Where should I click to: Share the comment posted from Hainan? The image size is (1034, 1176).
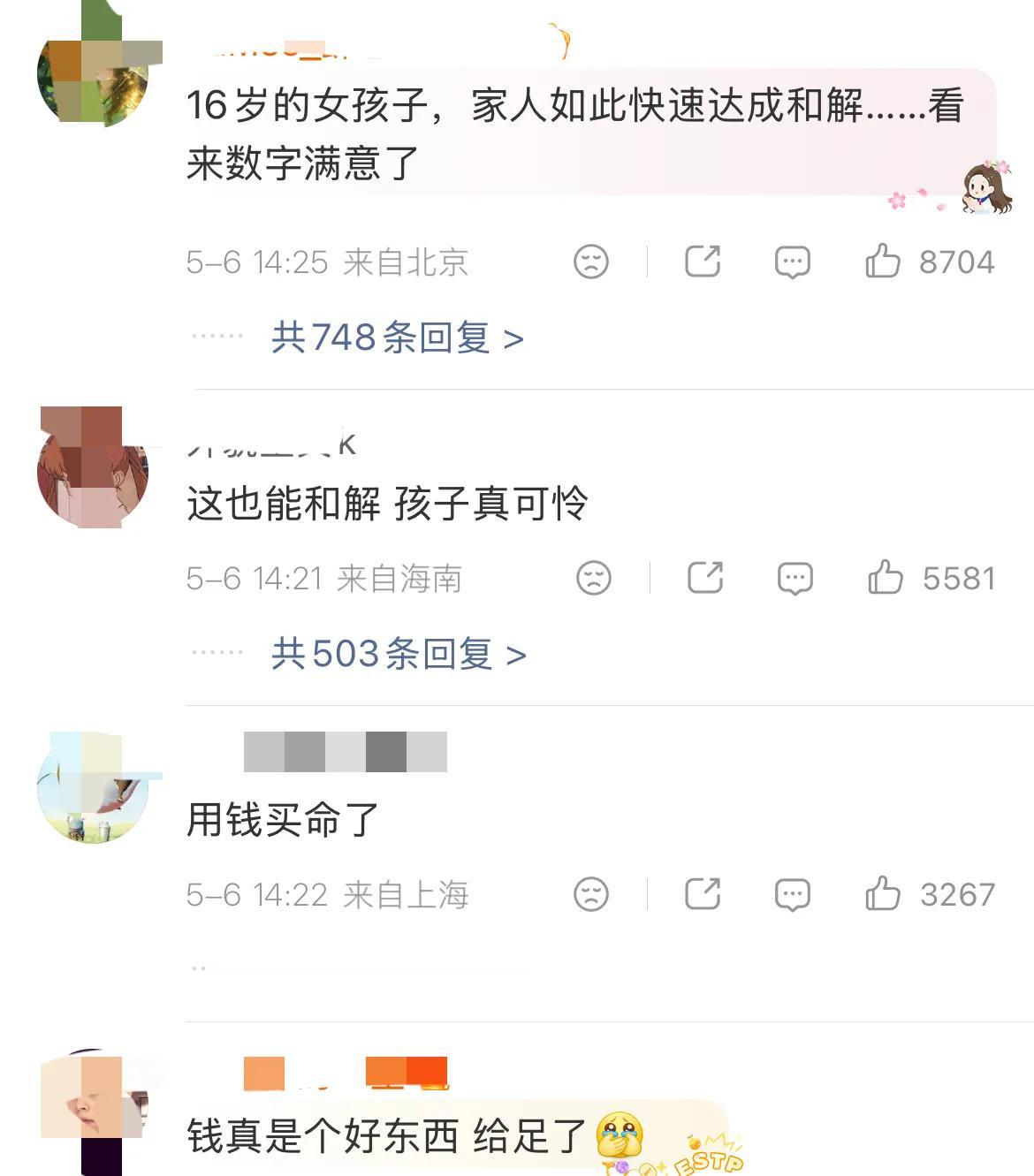(x=705, y=577)
